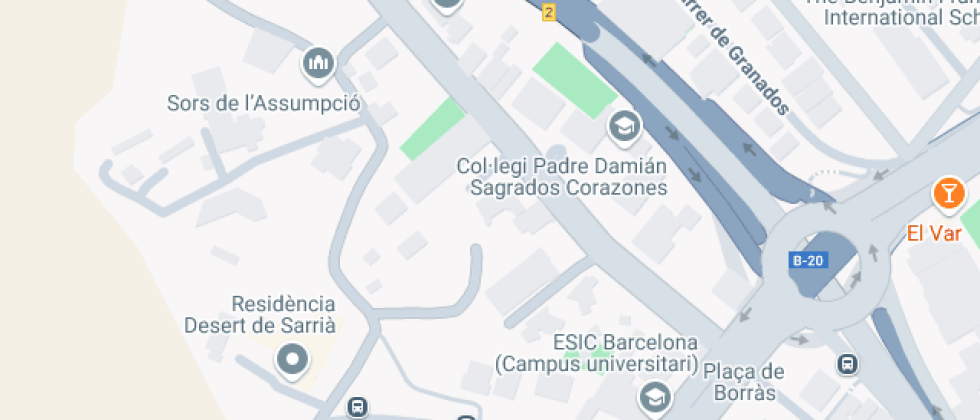Viewport: 980px width, 420px height.
Task: Tap the bus stop near Plaça de Borràs
Action: coord(847,364)
